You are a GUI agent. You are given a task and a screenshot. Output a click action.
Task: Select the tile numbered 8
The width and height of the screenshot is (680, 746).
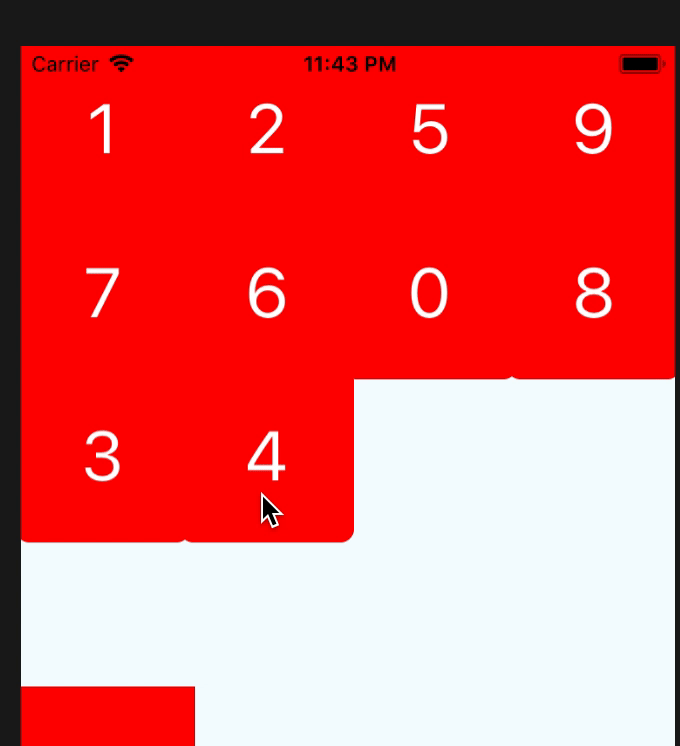click(593, 296)
